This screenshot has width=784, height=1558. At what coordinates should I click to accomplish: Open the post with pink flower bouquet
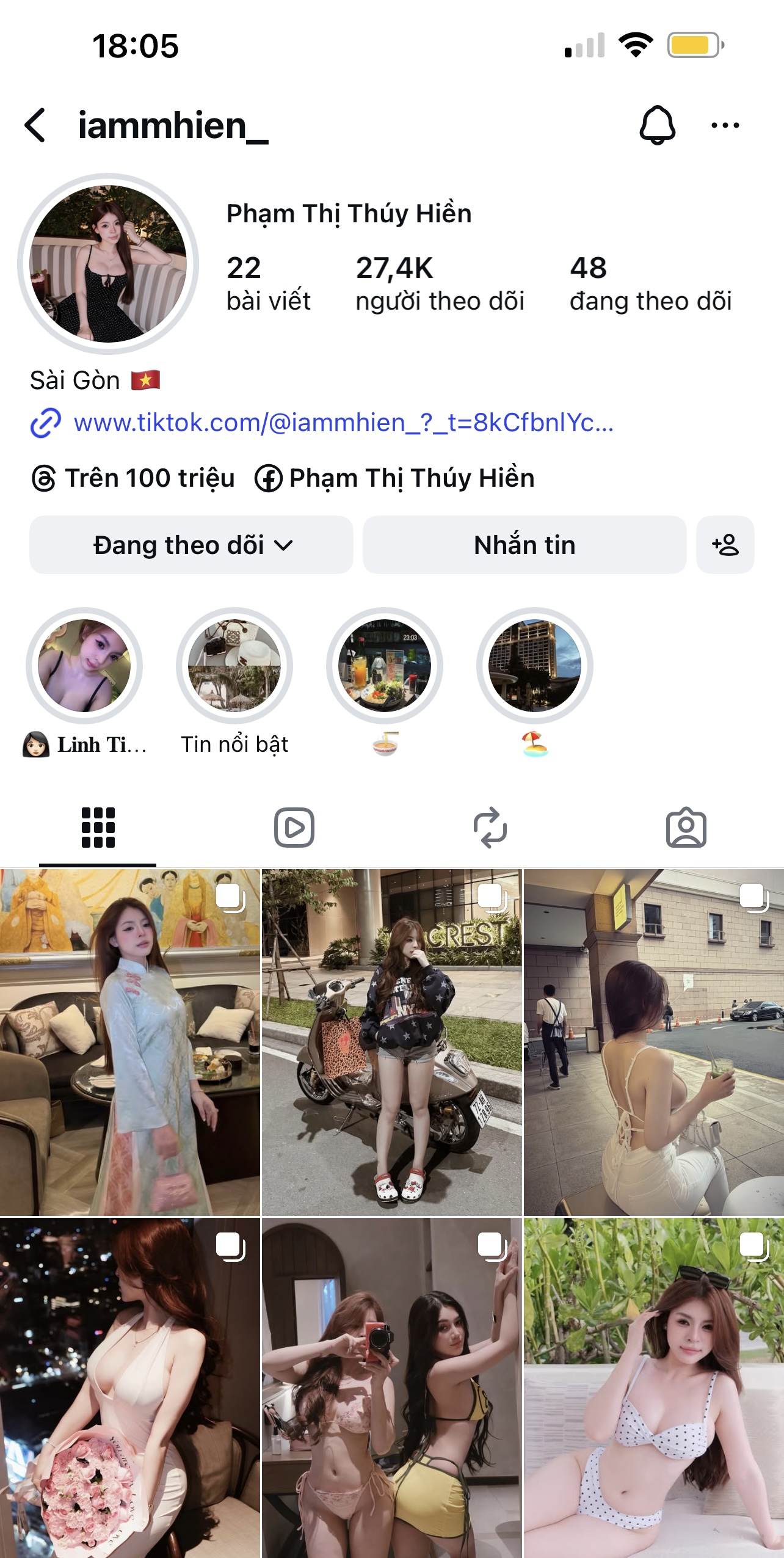[129, 1388]
